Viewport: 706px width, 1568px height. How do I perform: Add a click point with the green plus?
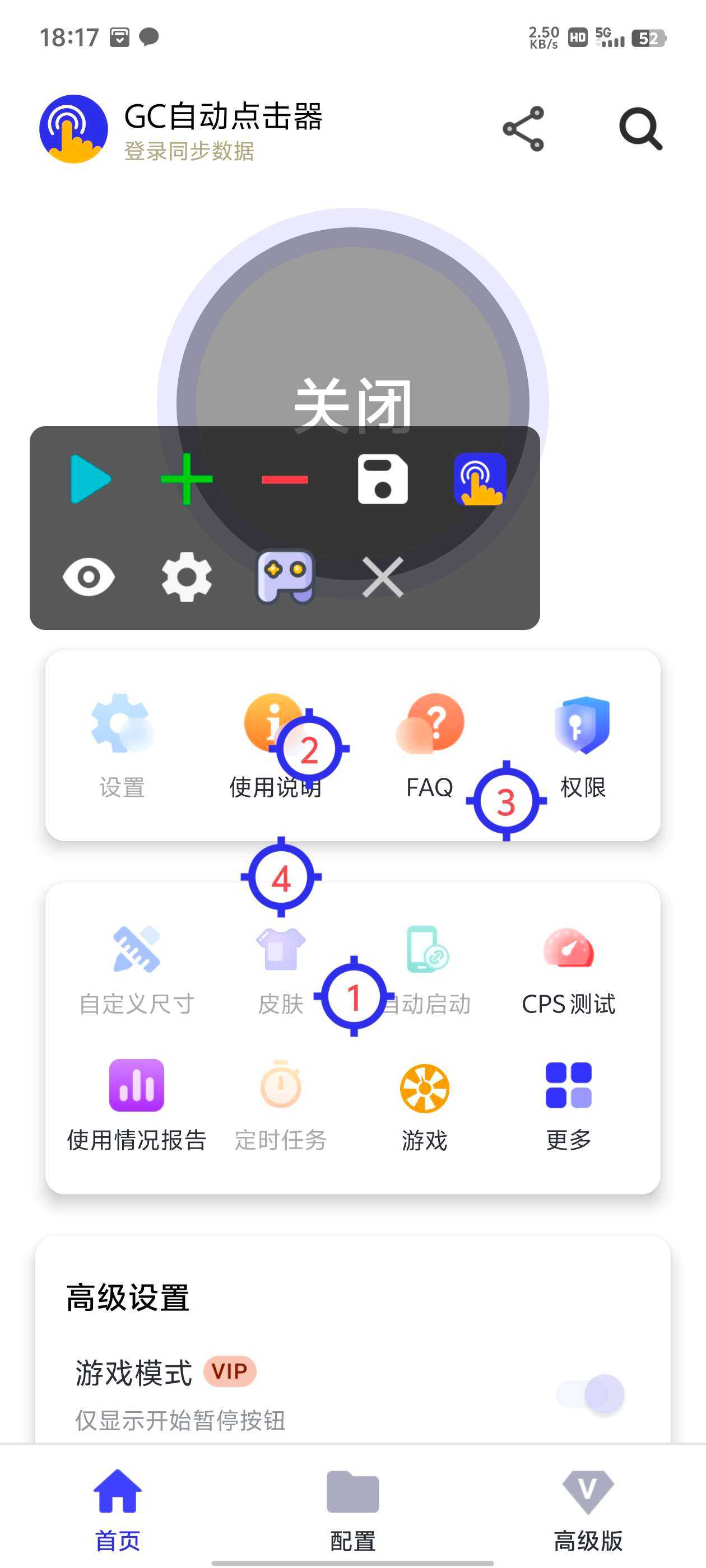click(187, 479)
